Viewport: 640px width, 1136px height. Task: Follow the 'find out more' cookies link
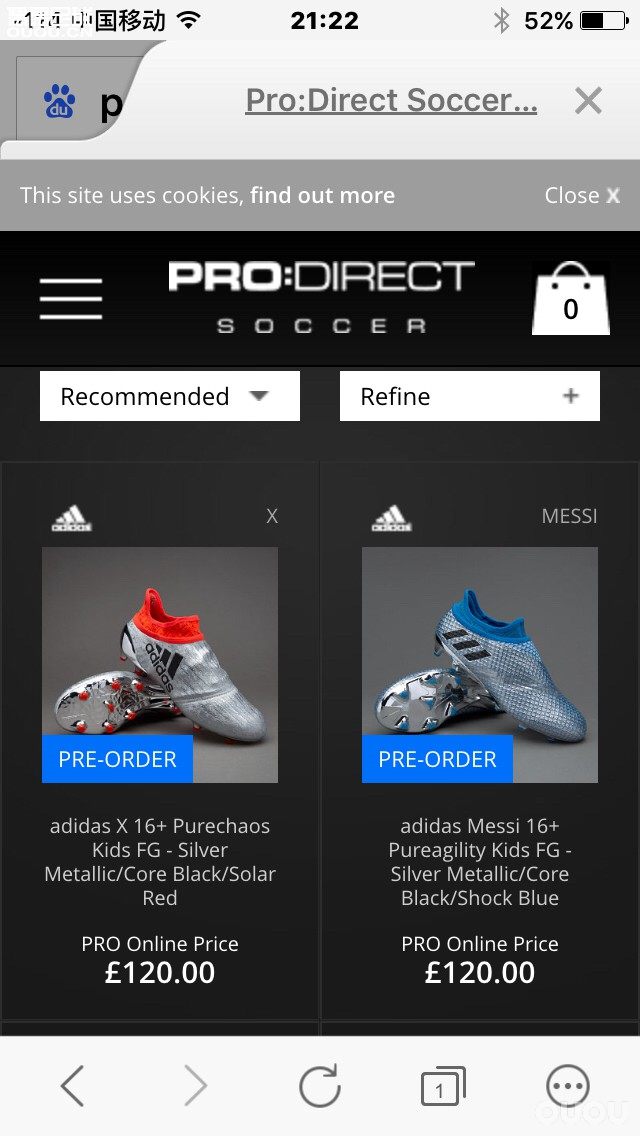322,195
